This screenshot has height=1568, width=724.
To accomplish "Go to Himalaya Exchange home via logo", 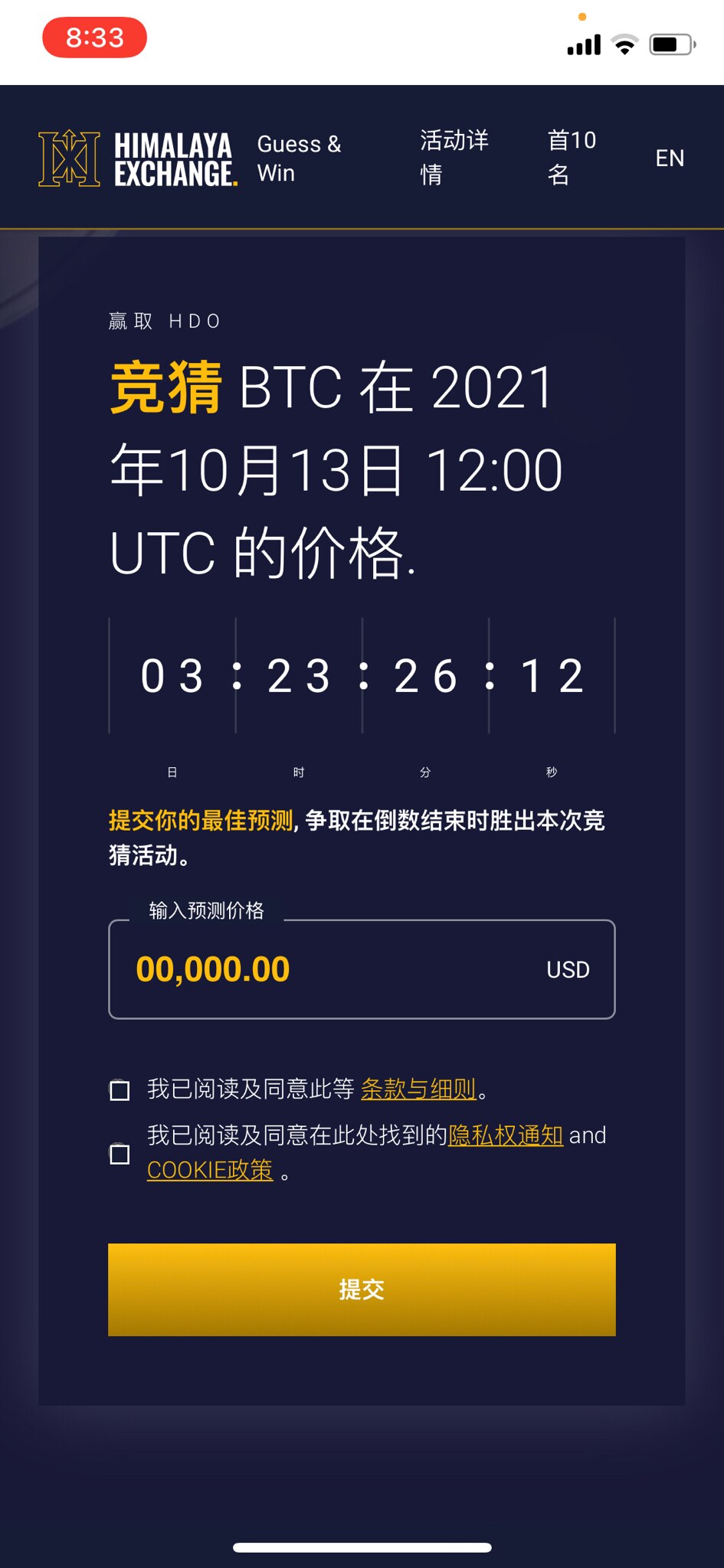I will coord(138,158).
